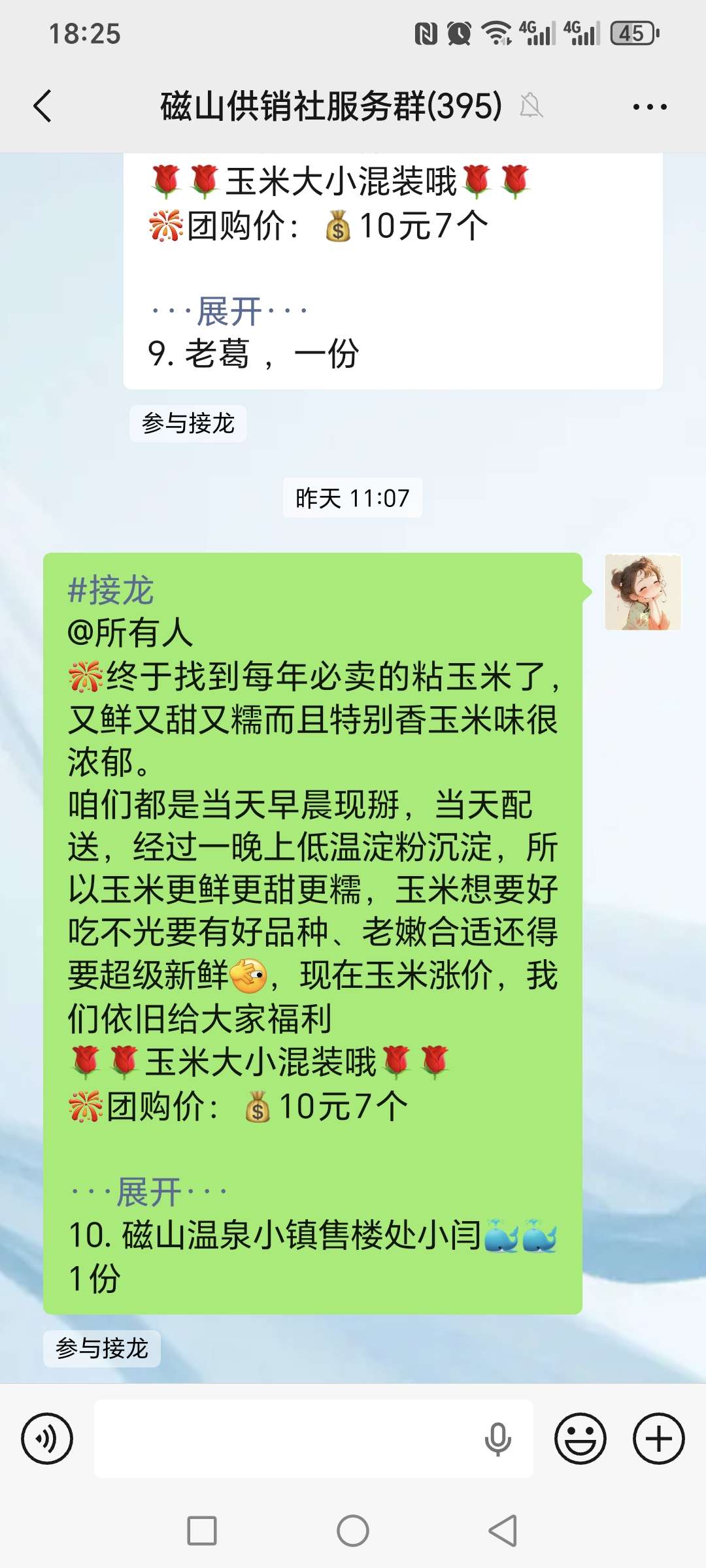This screenshot has width=706, height=1568.
Task: Open the sender's cartoon girl avatar
Action: click(x=643, y=592)
